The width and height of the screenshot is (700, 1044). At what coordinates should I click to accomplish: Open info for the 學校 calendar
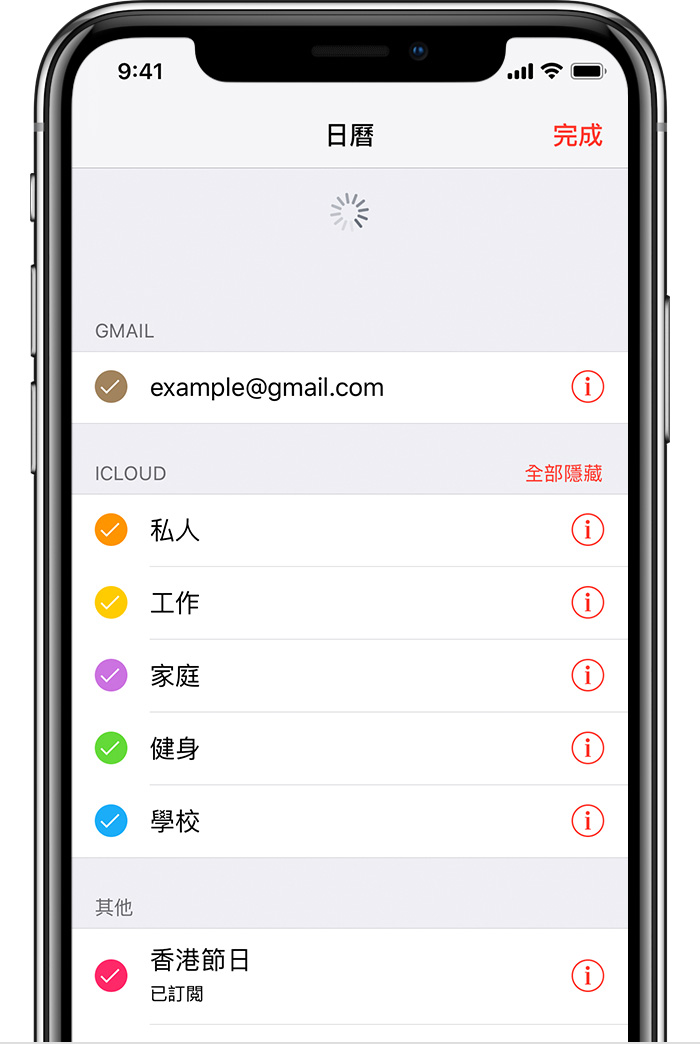[587, 821]
